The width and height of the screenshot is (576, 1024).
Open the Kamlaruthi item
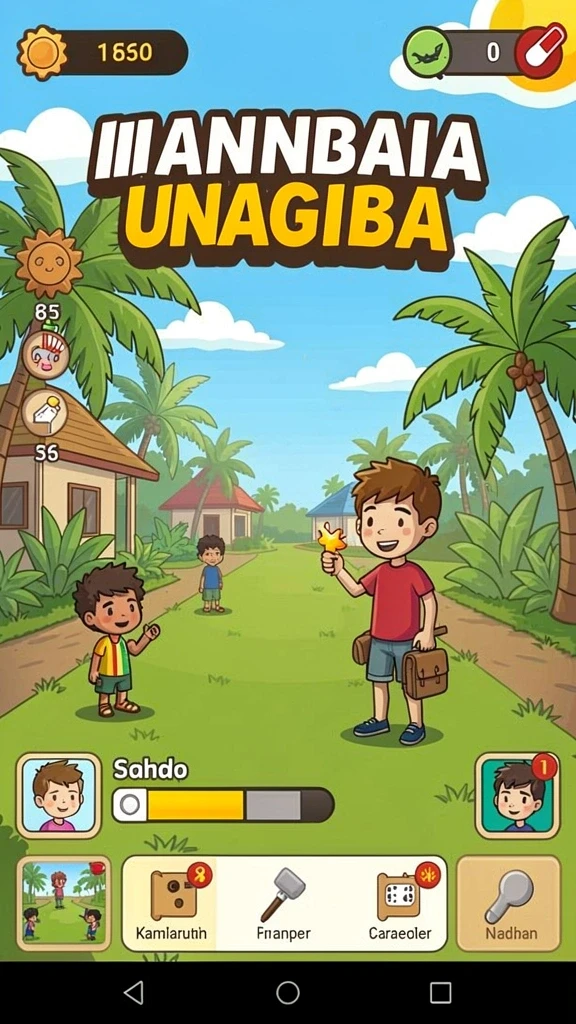tap(170, 903)
